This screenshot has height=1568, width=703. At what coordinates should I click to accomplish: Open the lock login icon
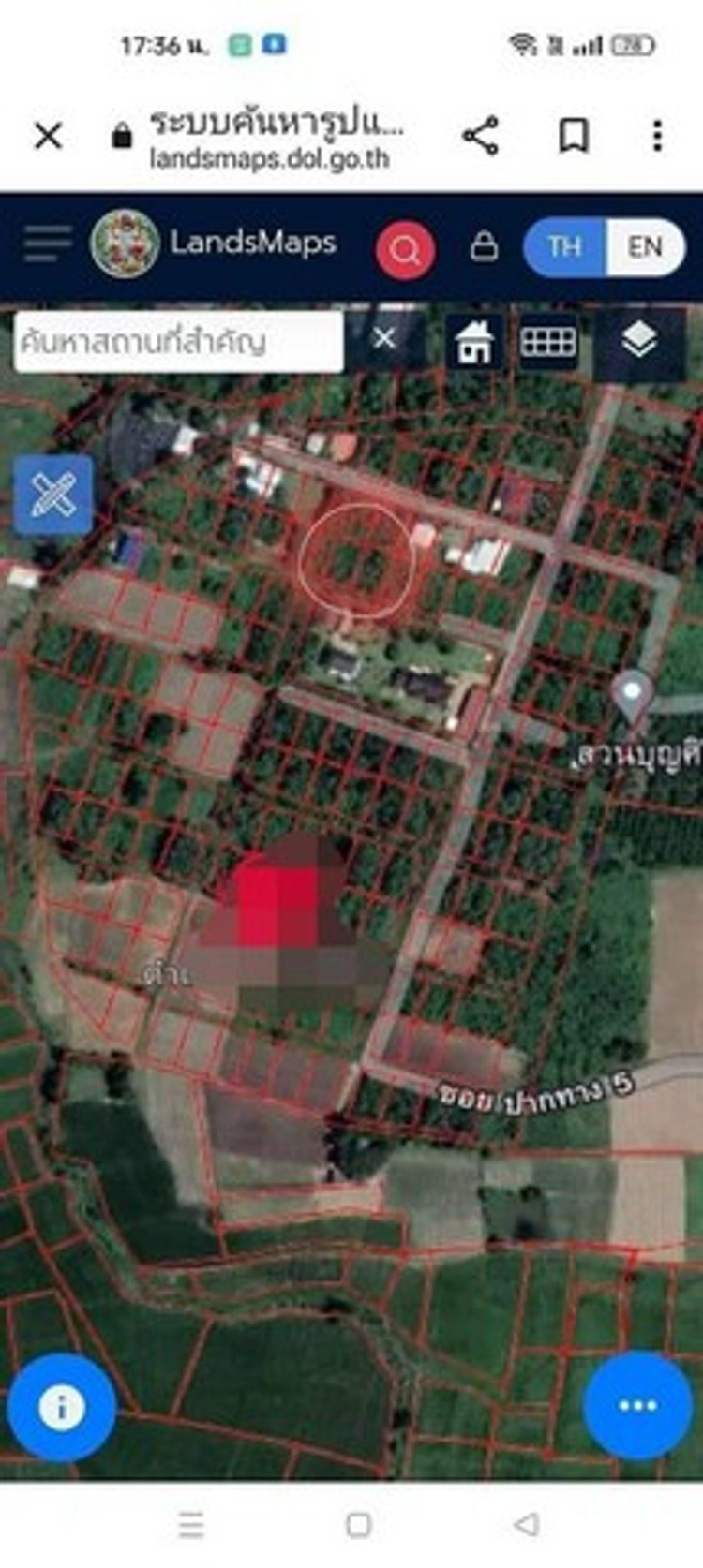(x=484, y=247)
